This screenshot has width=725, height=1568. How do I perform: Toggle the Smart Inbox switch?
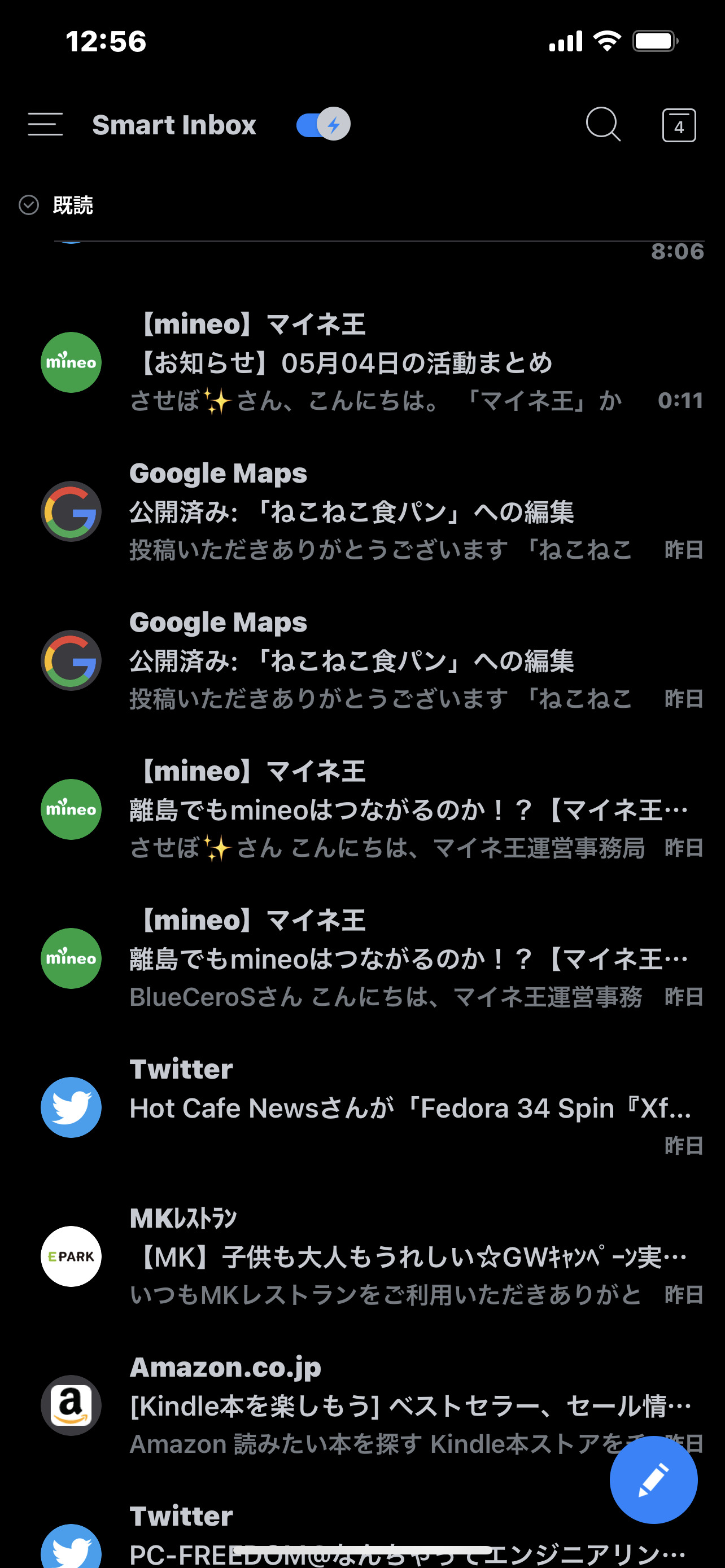pyautogui.click(x=323, y=125)
